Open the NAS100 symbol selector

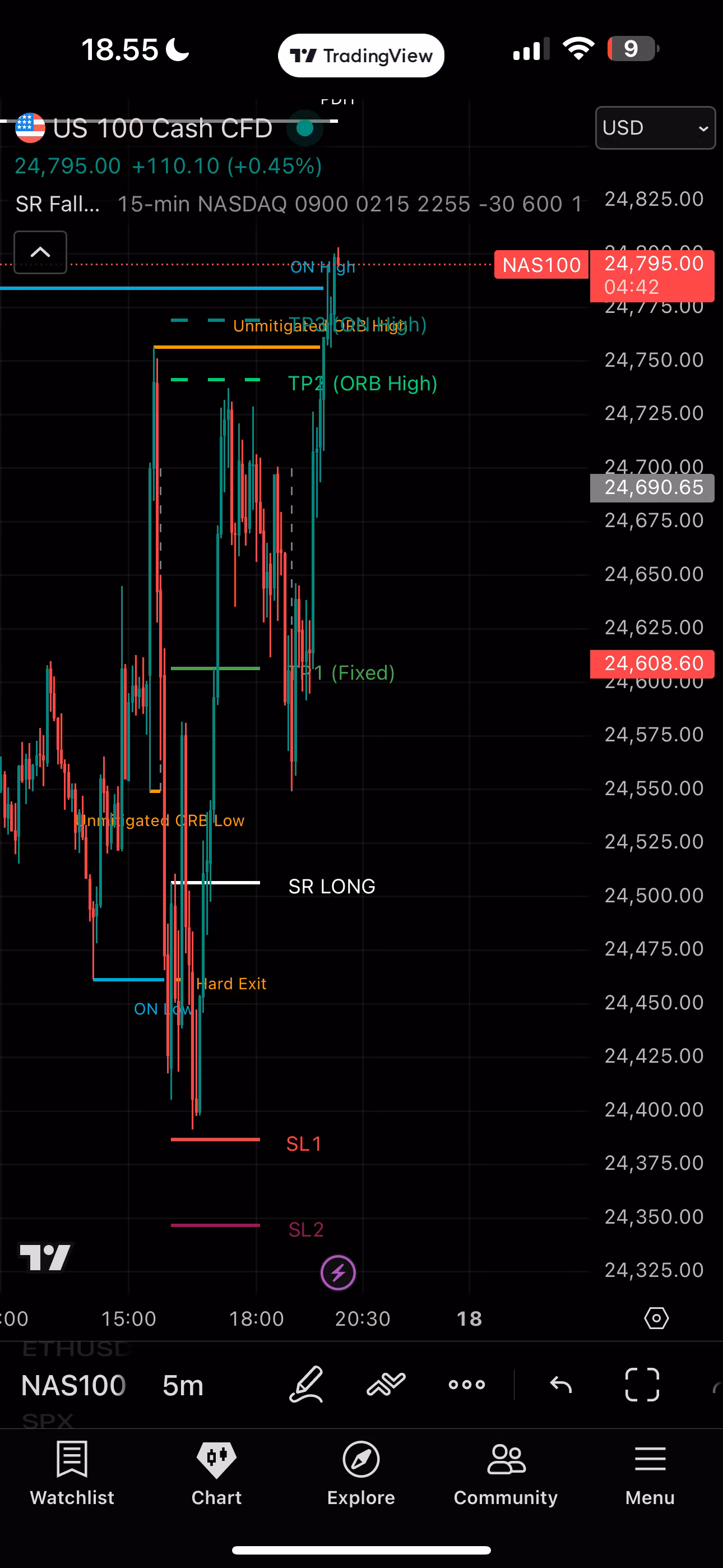(x=73, y=1385)
